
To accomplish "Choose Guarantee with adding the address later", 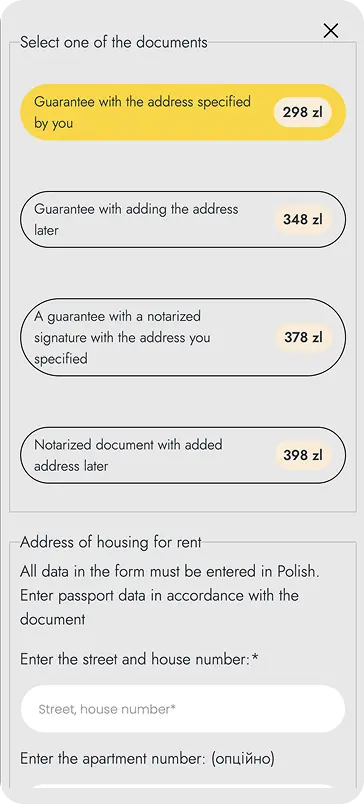I will (183, 219).
